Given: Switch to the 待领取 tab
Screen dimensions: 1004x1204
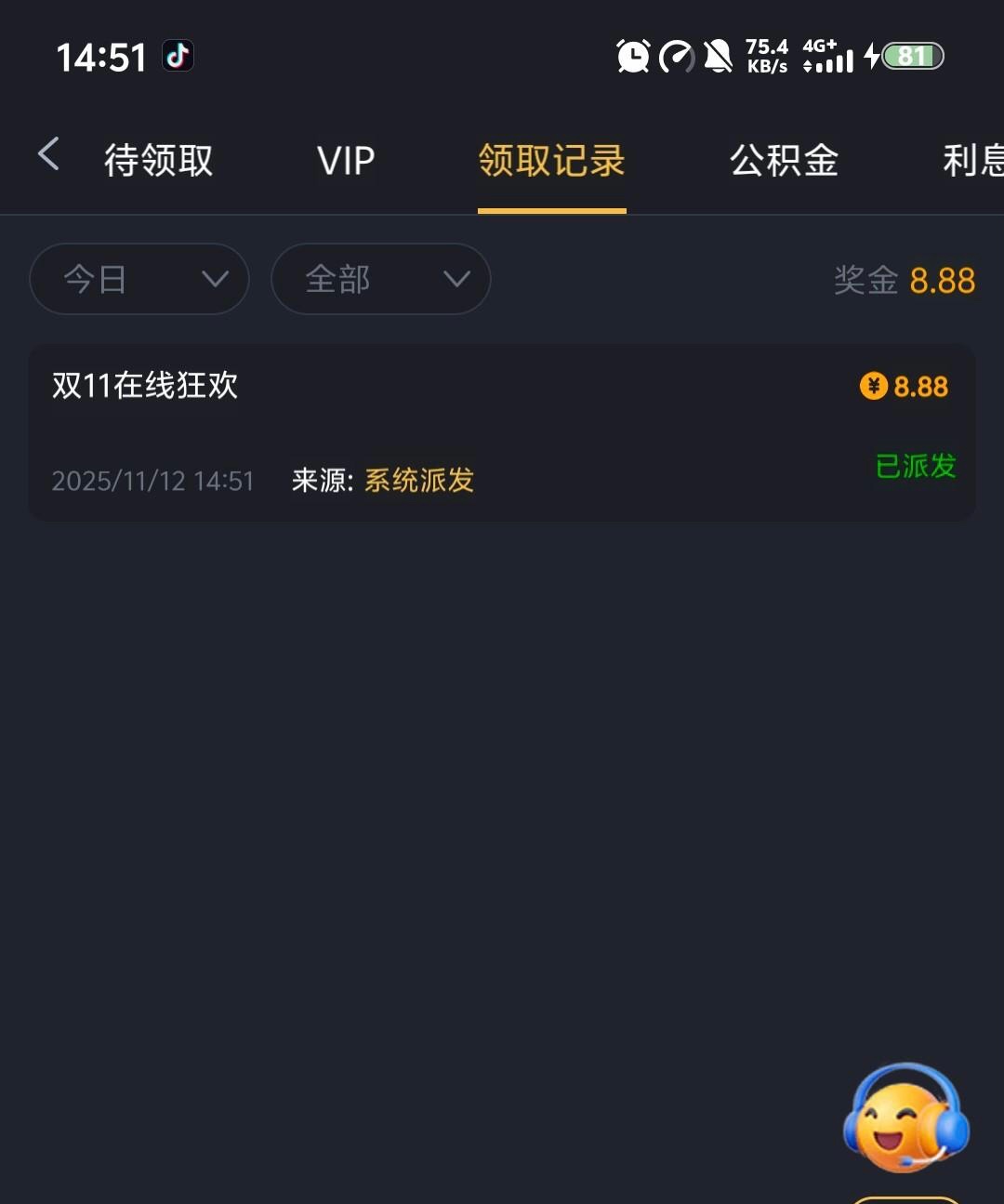Looking at the screenshot, I should tap(158, 161).
